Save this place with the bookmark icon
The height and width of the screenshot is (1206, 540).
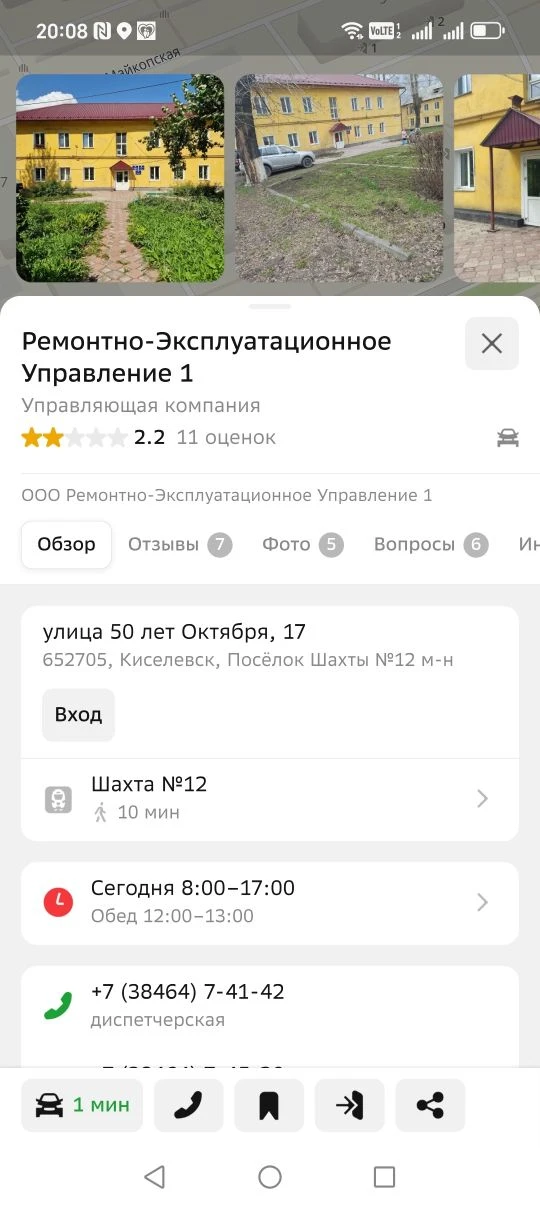coord(269,1105)
